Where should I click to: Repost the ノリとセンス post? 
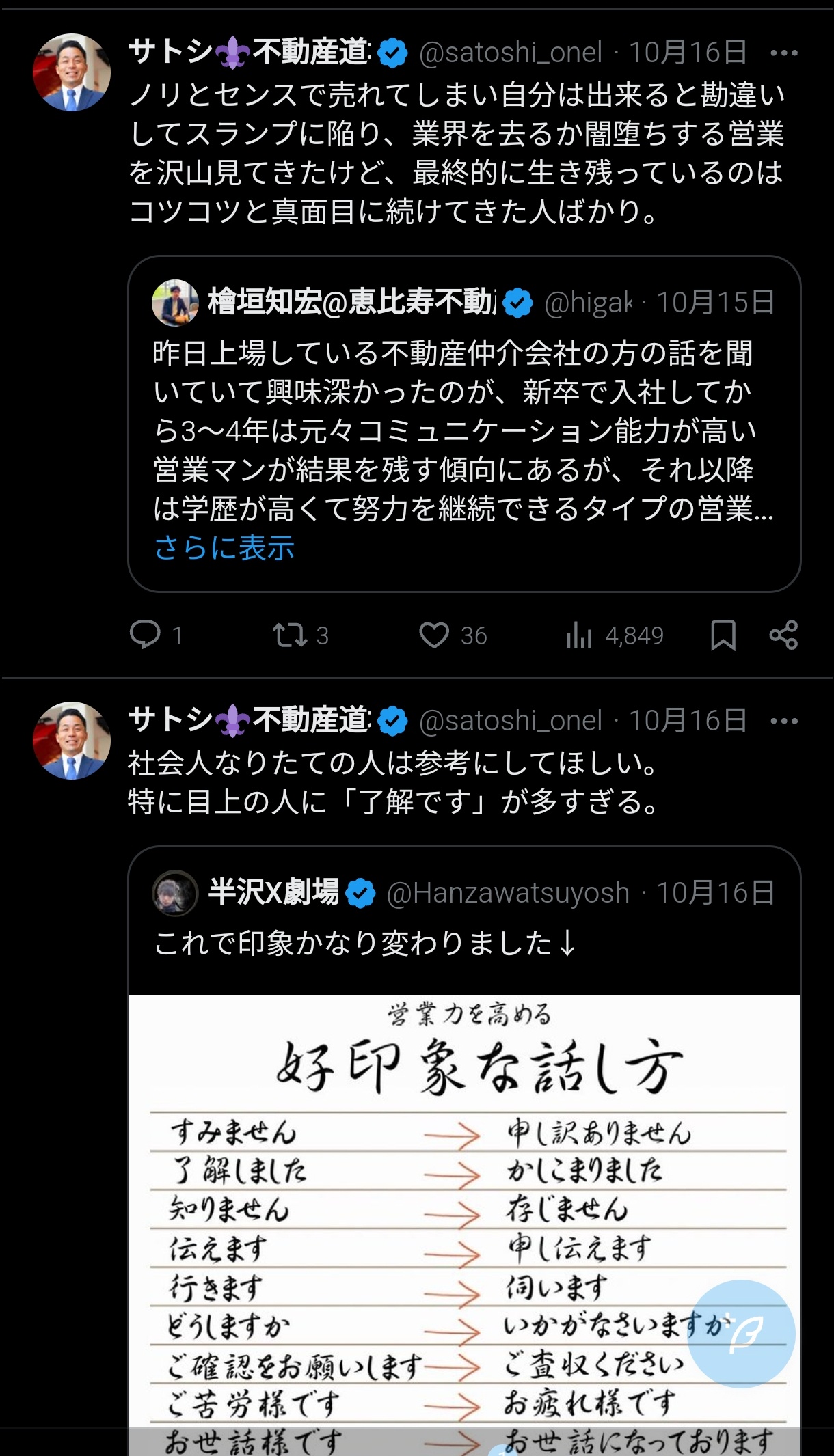290,635
